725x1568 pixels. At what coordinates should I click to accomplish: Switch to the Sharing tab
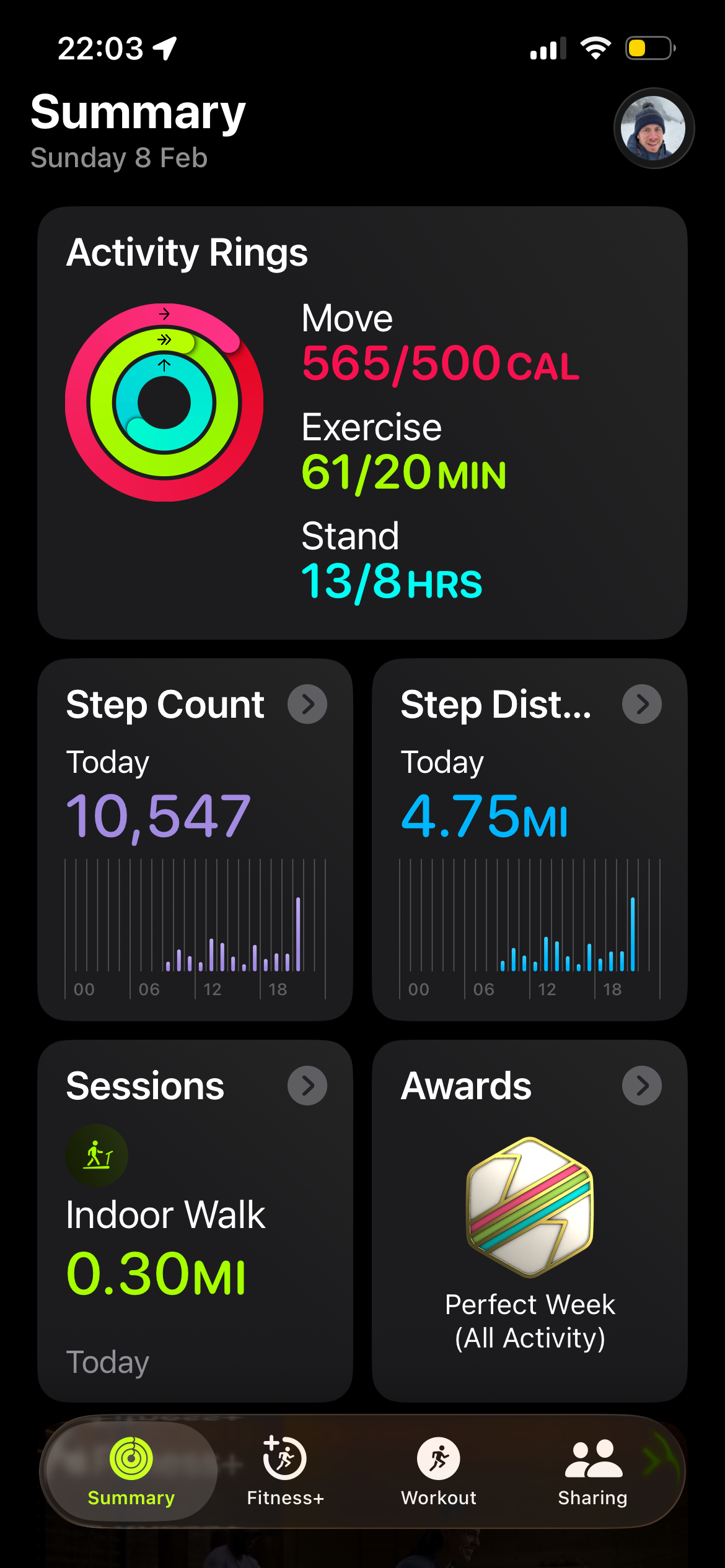pyautogui.click(x=592, y=1471)
